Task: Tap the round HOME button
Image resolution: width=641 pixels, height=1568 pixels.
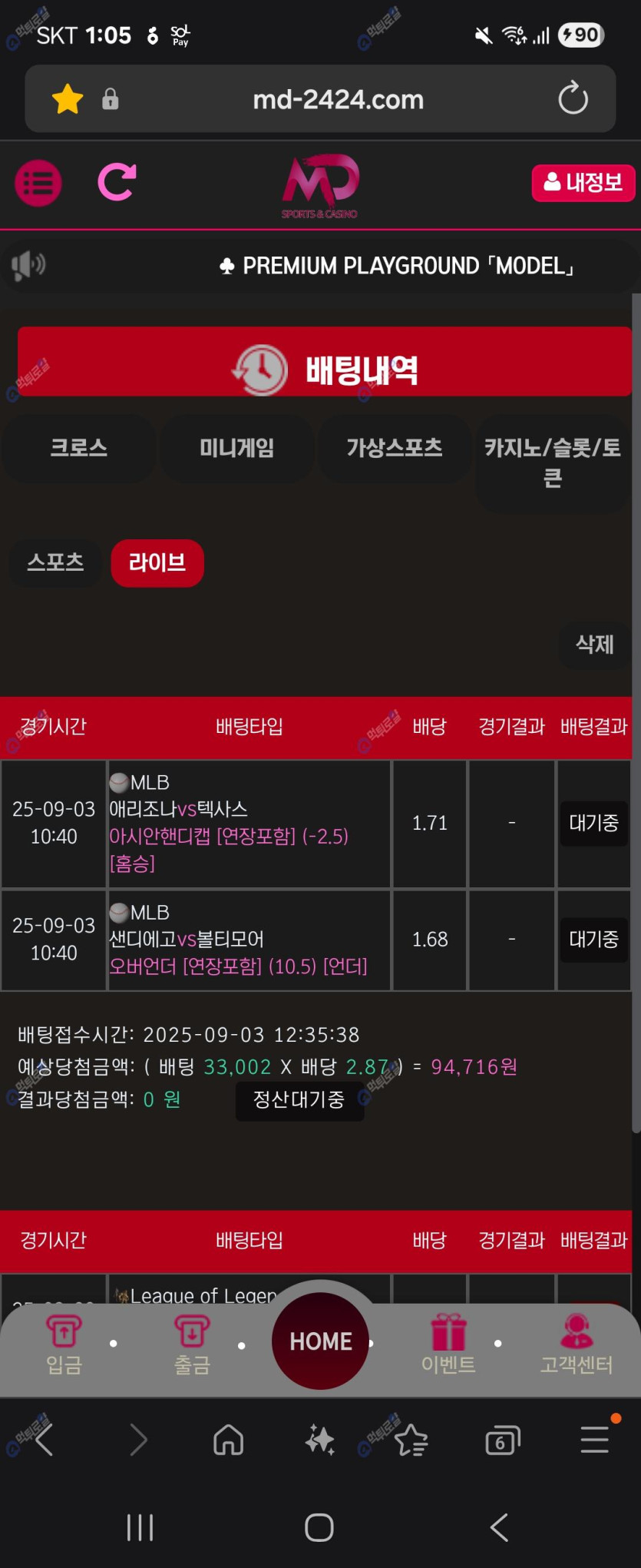Action: (320, 1341)
